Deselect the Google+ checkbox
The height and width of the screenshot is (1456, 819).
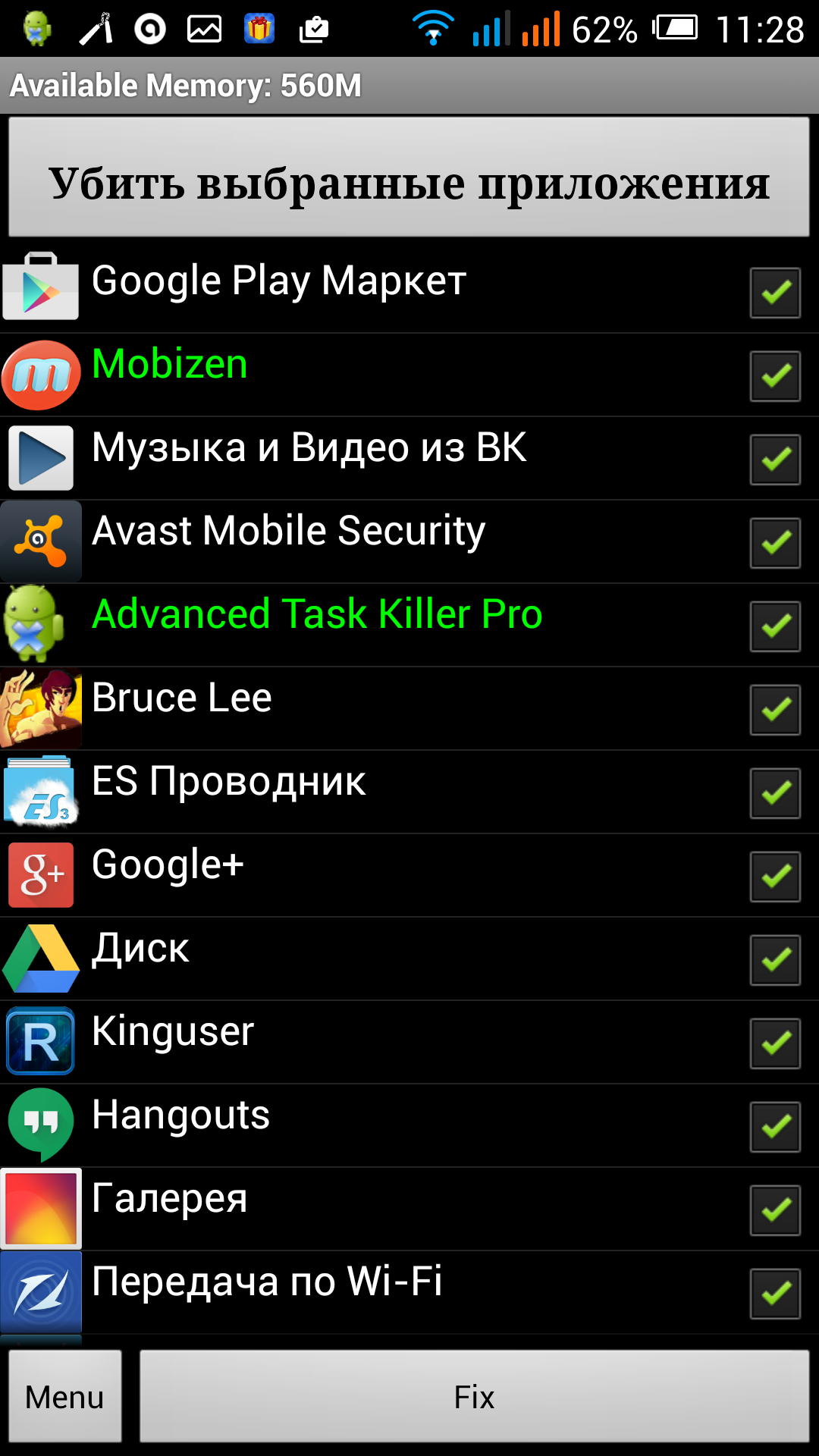click(x=775, y=877)
